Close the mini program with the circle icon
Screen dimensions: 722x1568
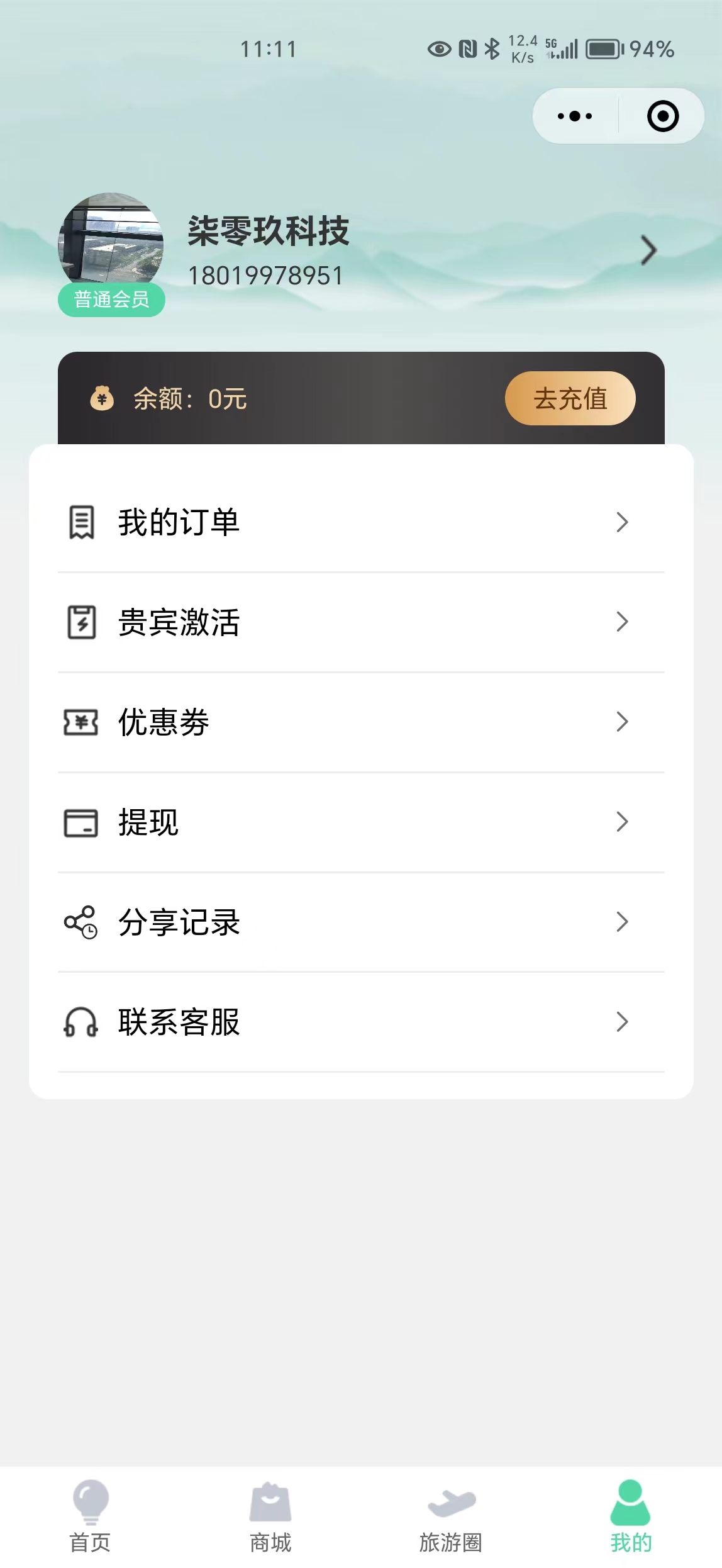[663, 116]
